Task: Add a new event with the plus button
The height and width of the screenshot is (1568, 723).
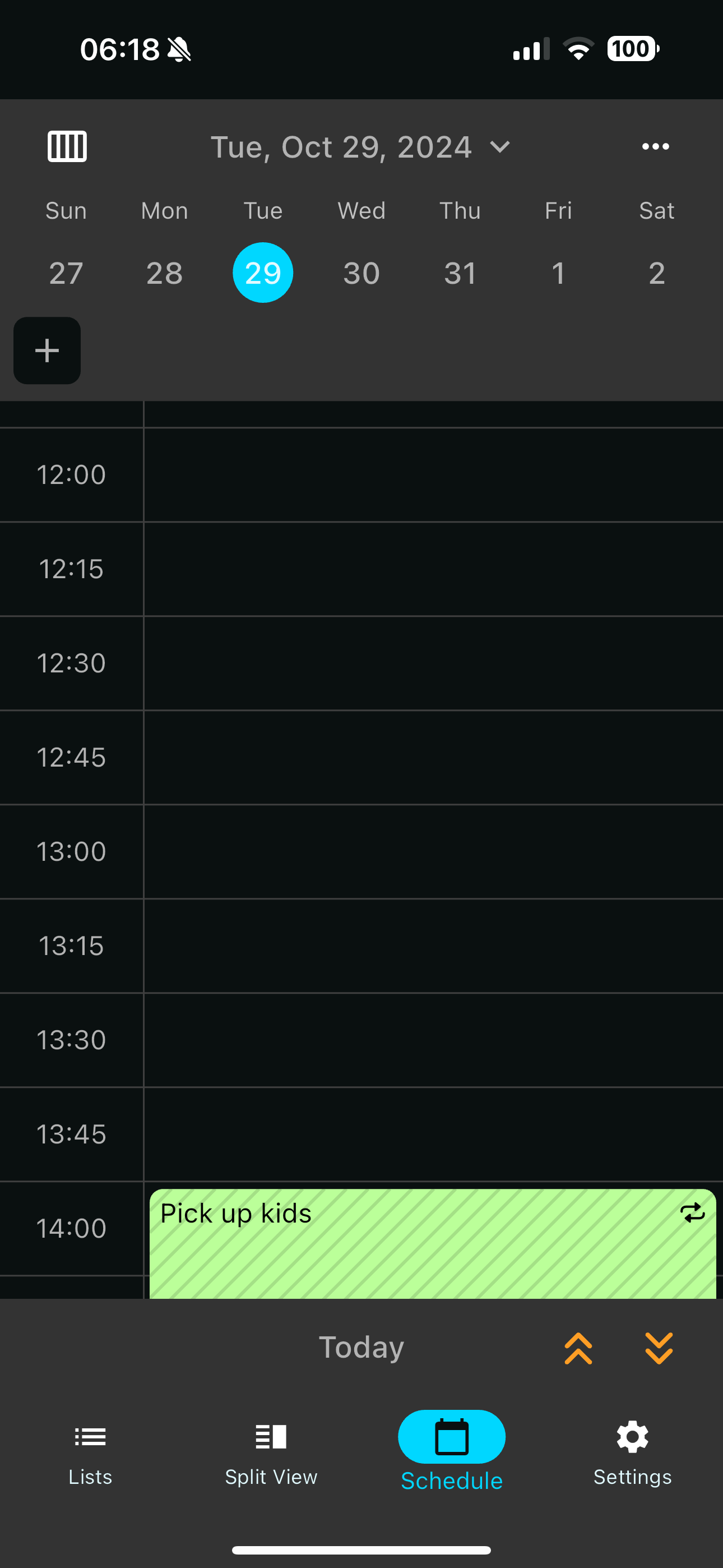Action: point(47,351)
